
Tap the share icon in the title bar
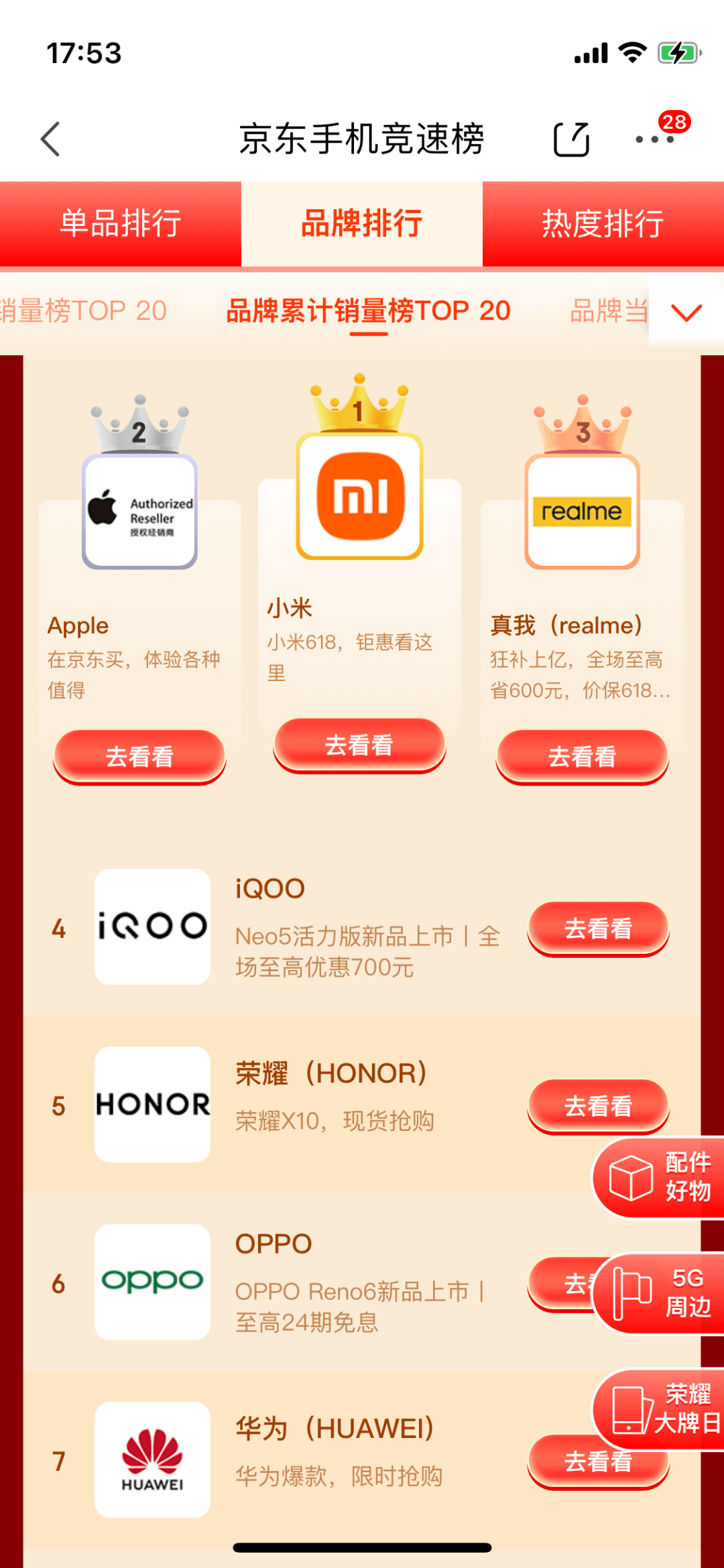(x=570, y=139)
